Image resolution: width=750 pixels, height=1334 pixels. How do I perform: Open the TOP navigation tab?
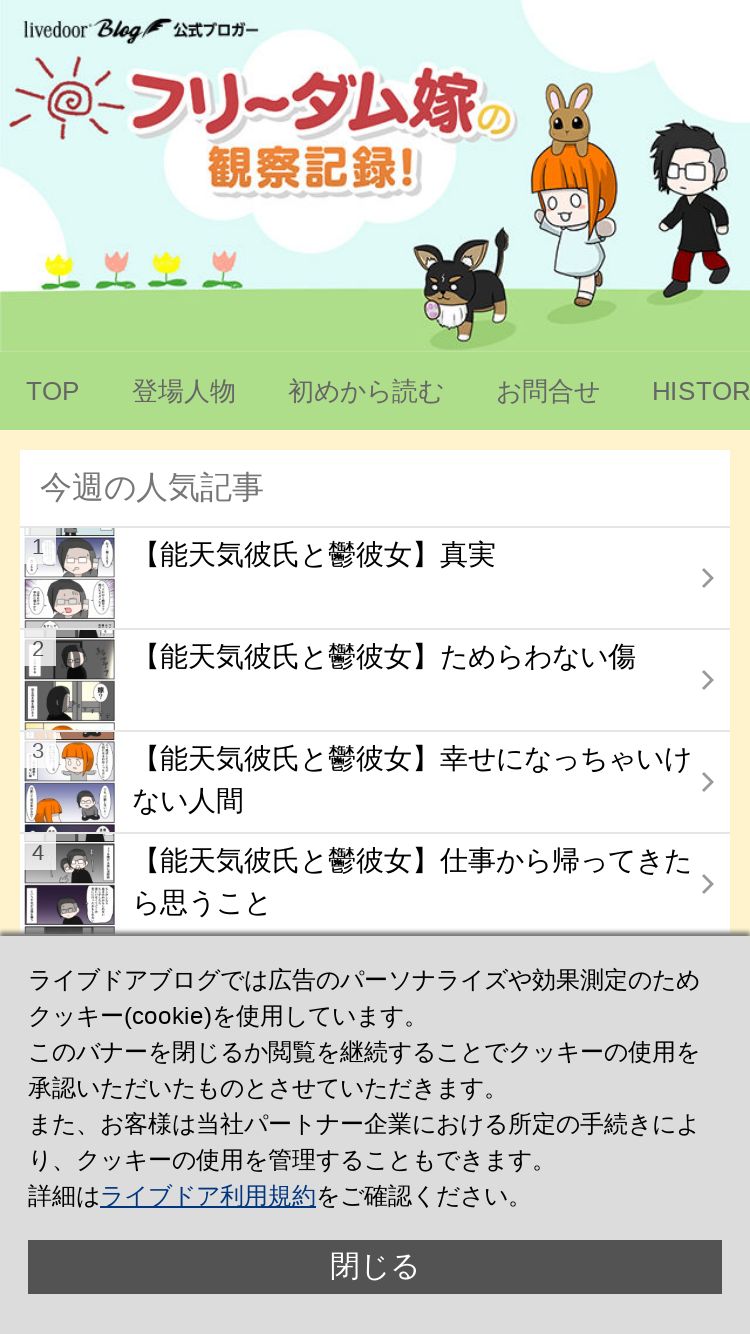pos(52,391)
